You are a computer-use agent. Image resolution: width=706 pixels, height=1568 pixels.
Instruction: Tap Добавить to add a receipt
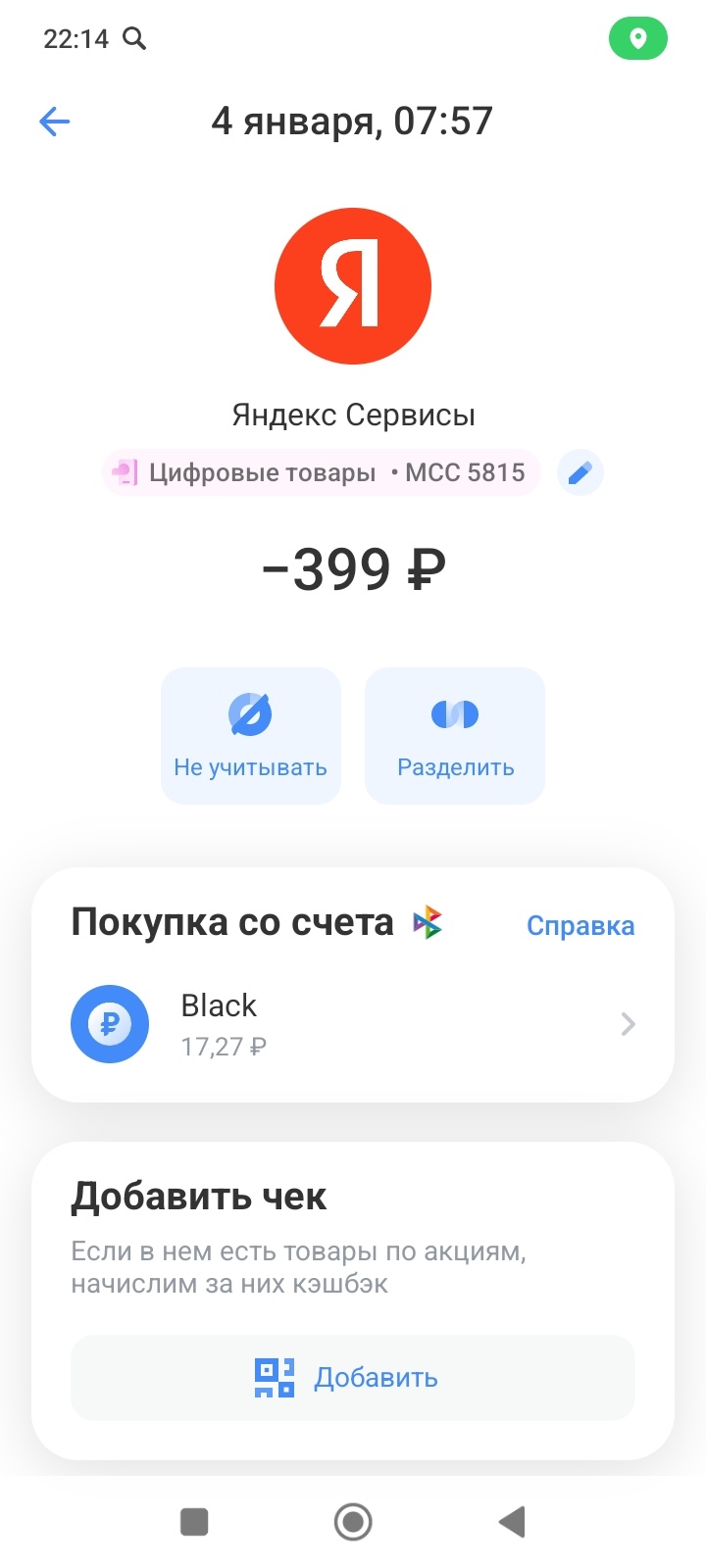[353, 1377]
